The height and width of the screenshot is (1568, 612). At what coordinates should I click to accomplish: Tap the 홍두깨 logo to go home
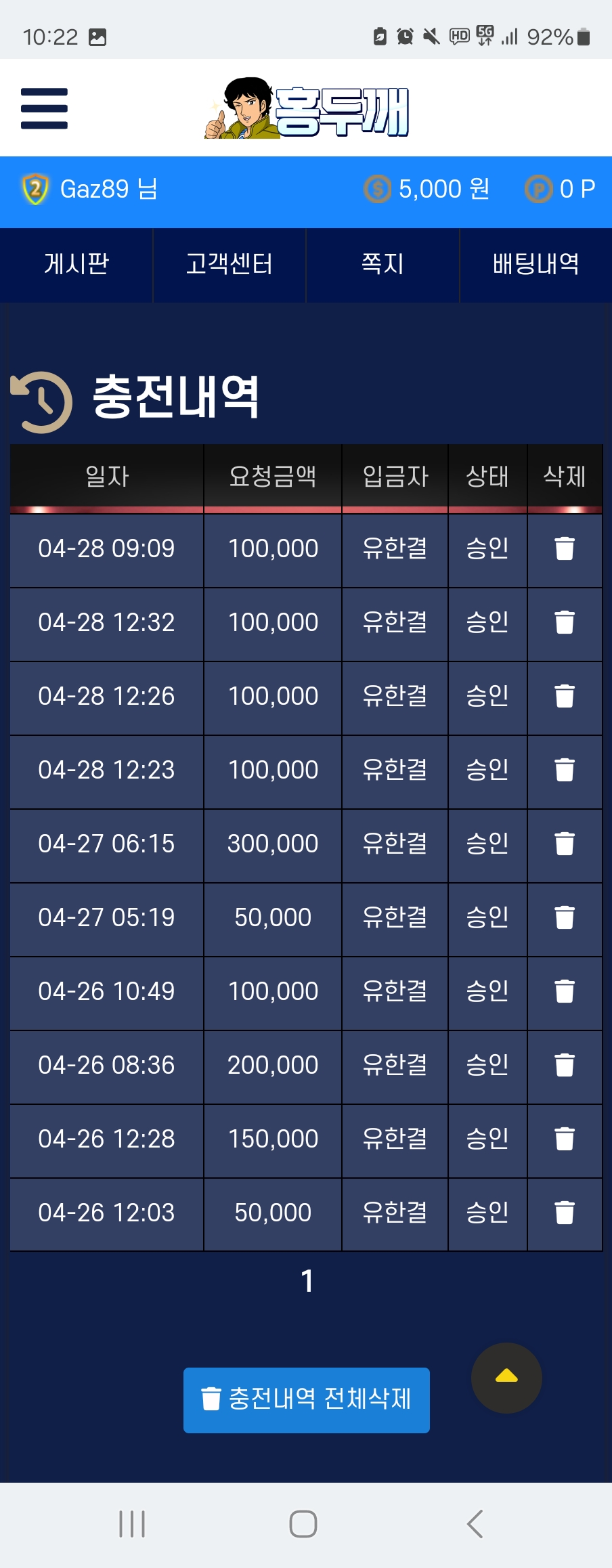(307, 110)
